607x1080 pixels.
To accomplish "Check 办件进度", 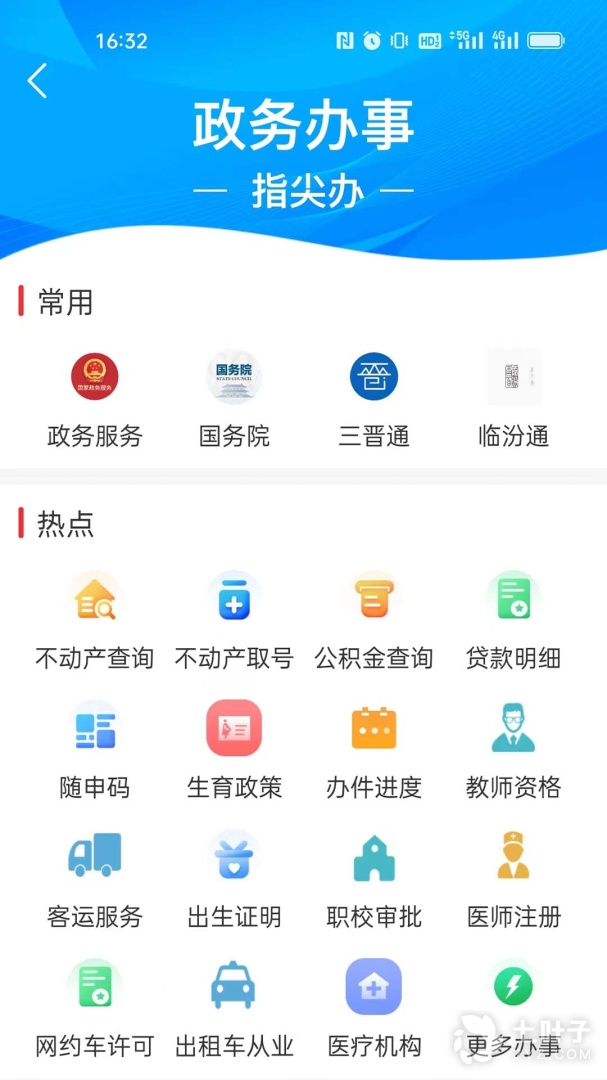I will [374, 728].
